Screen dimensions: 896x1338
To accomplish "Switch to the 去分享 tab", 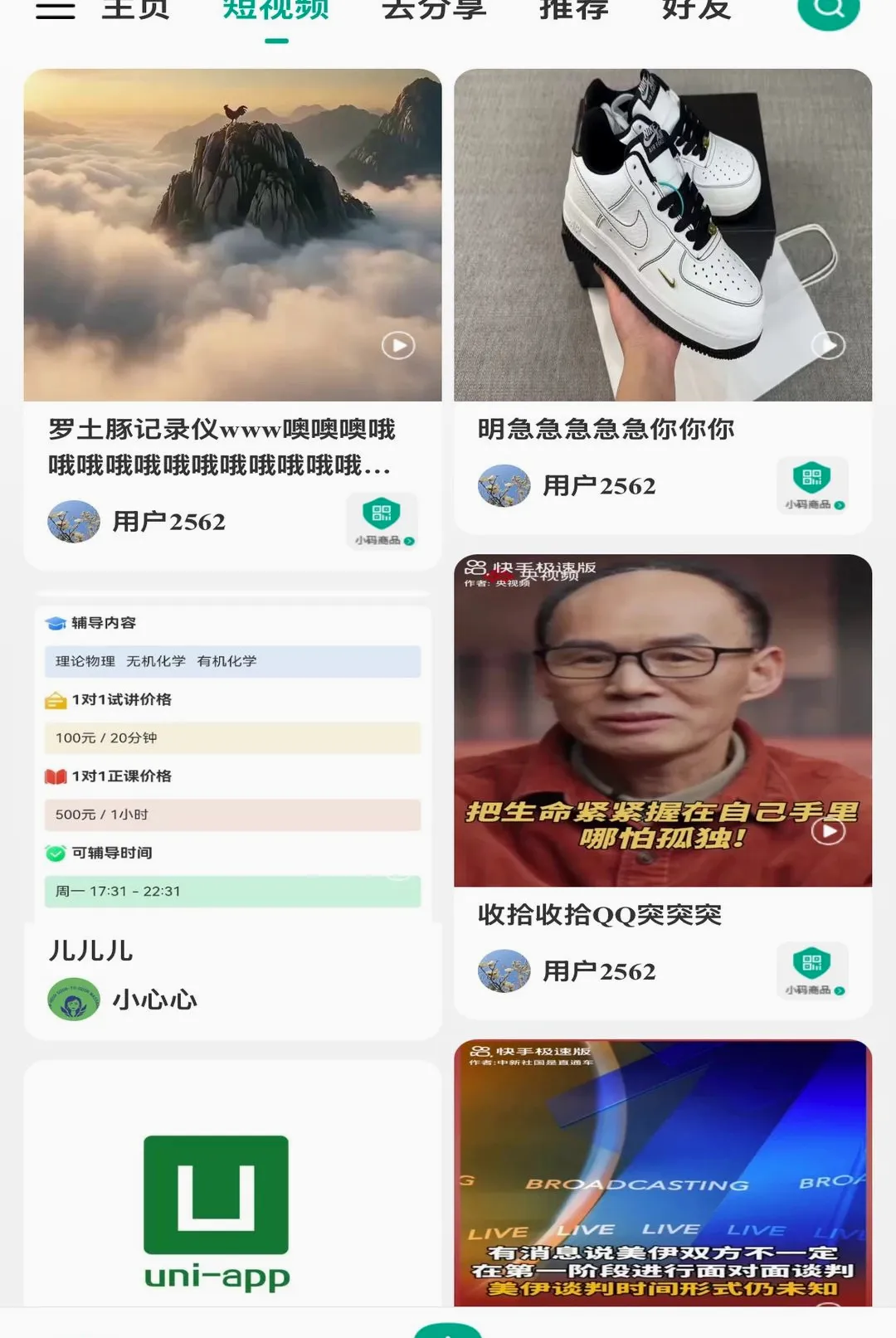I will [x=434, y=10].
